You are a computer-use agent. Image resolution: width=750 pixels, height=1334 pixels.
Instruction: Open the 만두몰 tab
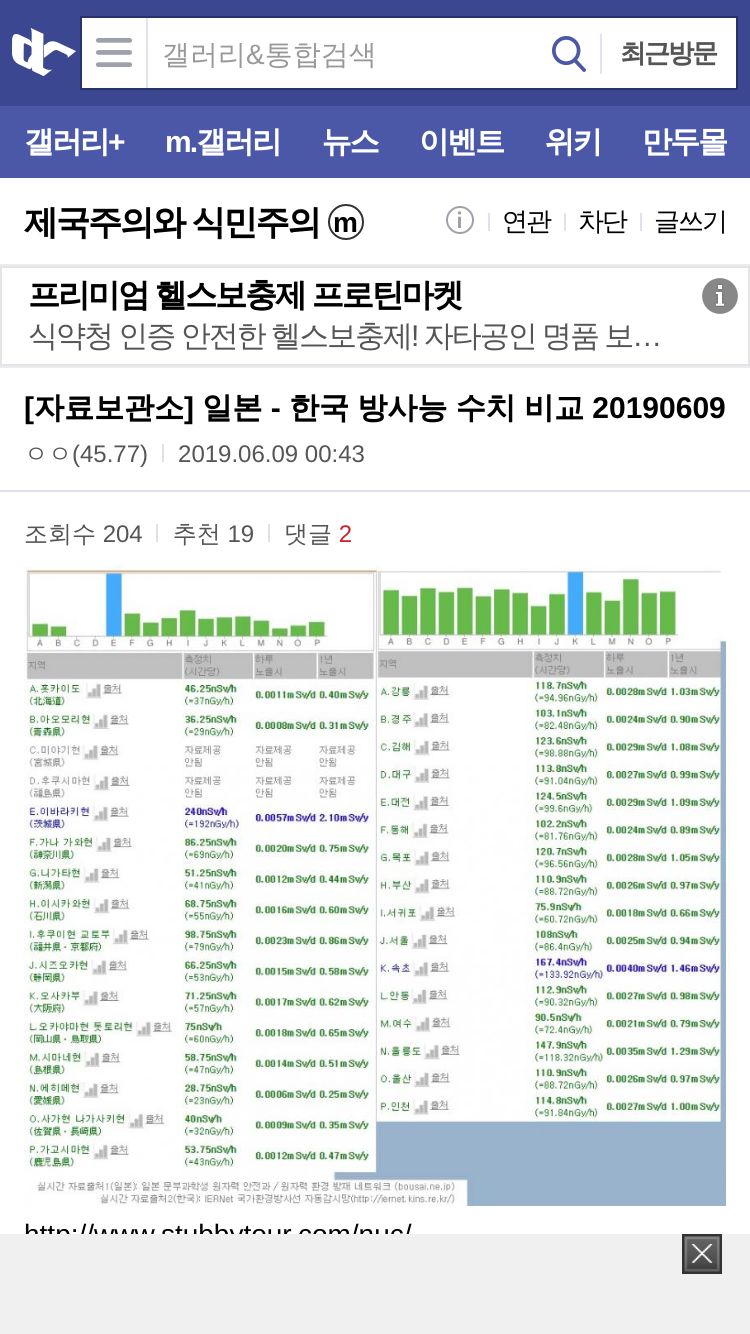[685, 142]
